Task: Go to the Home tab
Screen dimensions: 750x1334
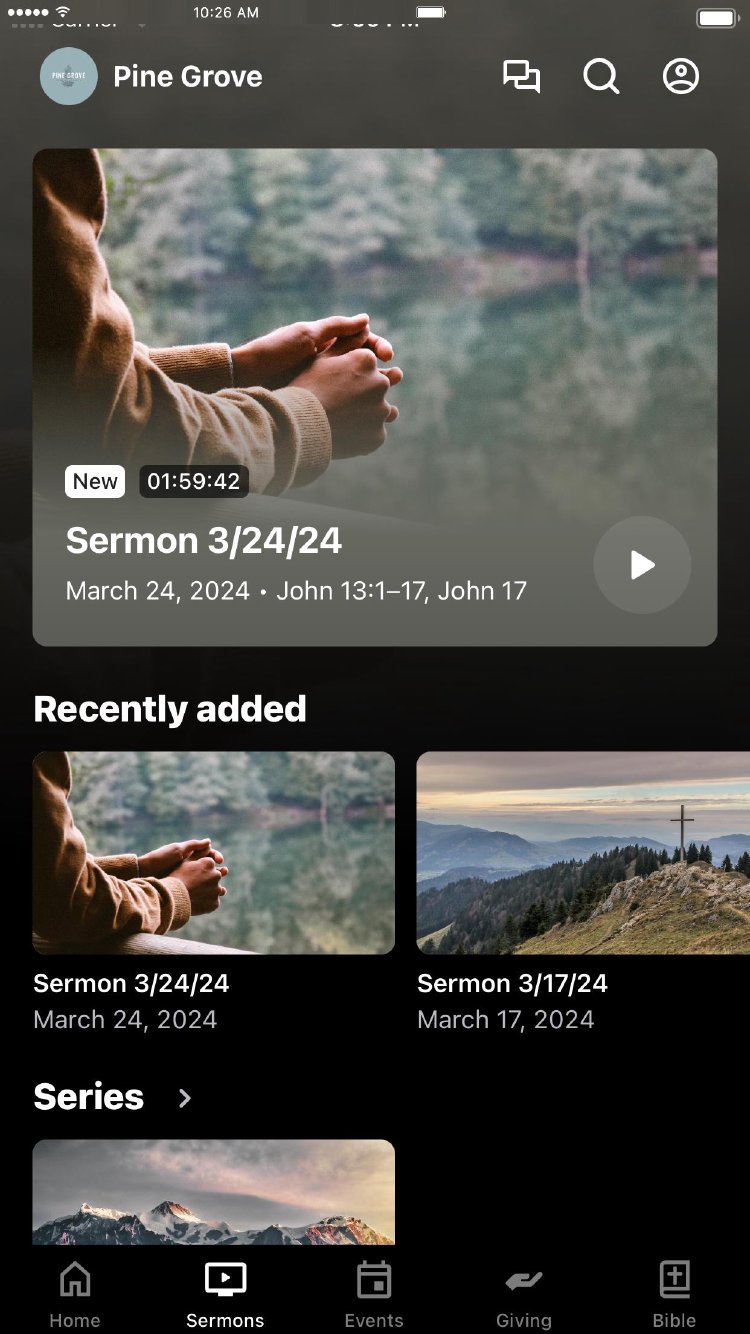Action: 75,1294
